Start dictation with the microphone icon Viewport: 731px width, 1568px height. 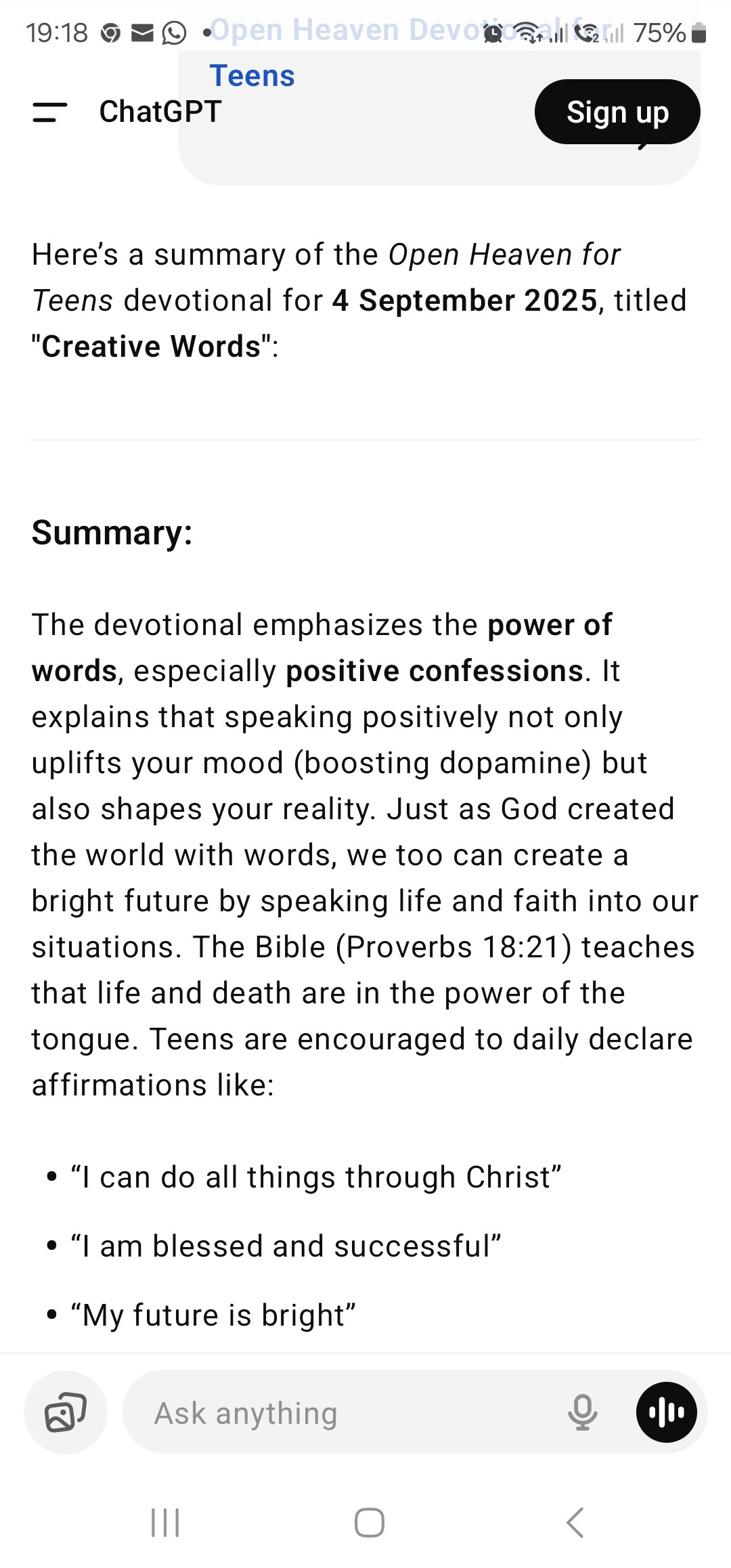pos(582,1413)
